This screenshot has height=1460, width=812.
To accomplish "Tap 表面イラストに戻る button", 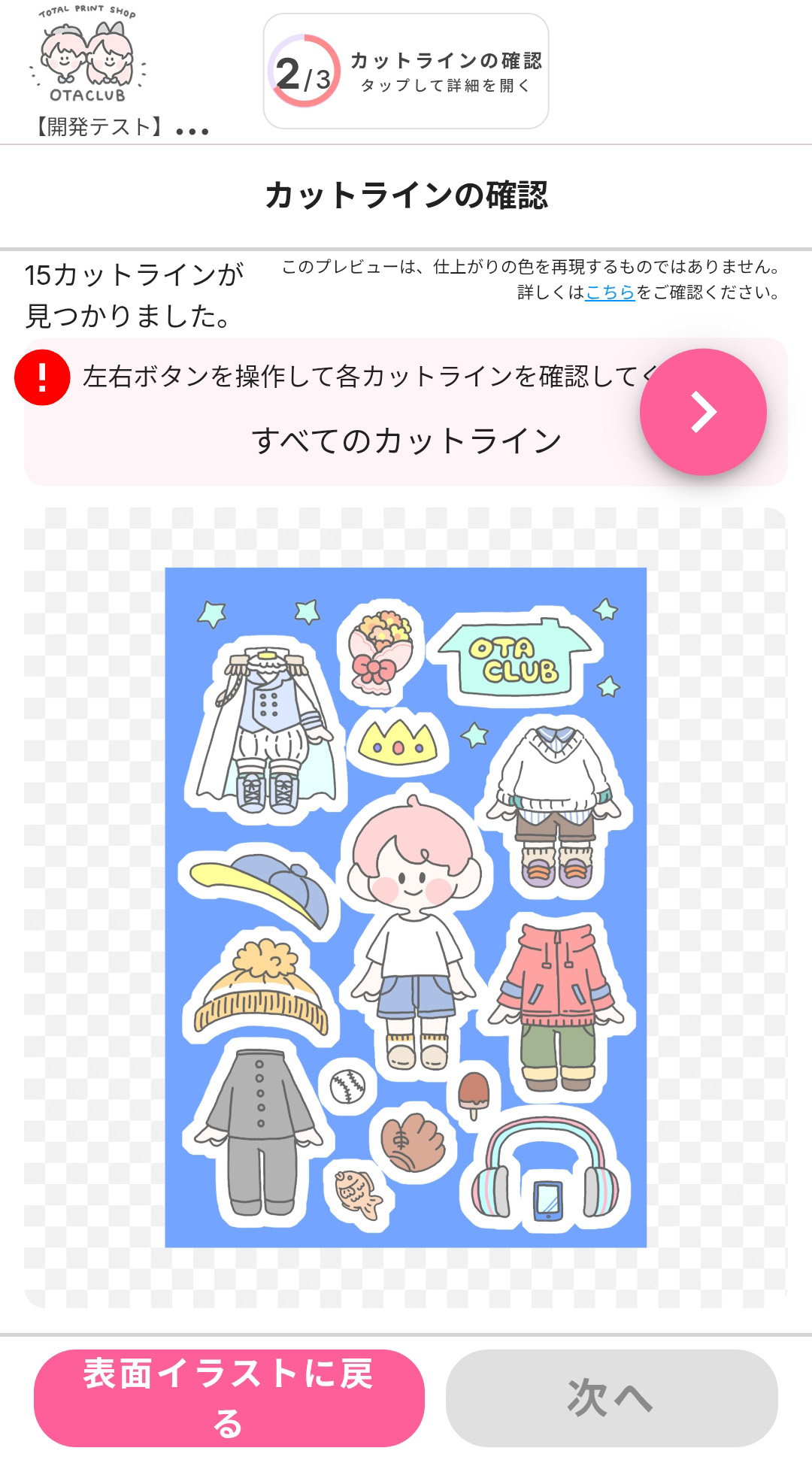I will [x=229, y=1398].
